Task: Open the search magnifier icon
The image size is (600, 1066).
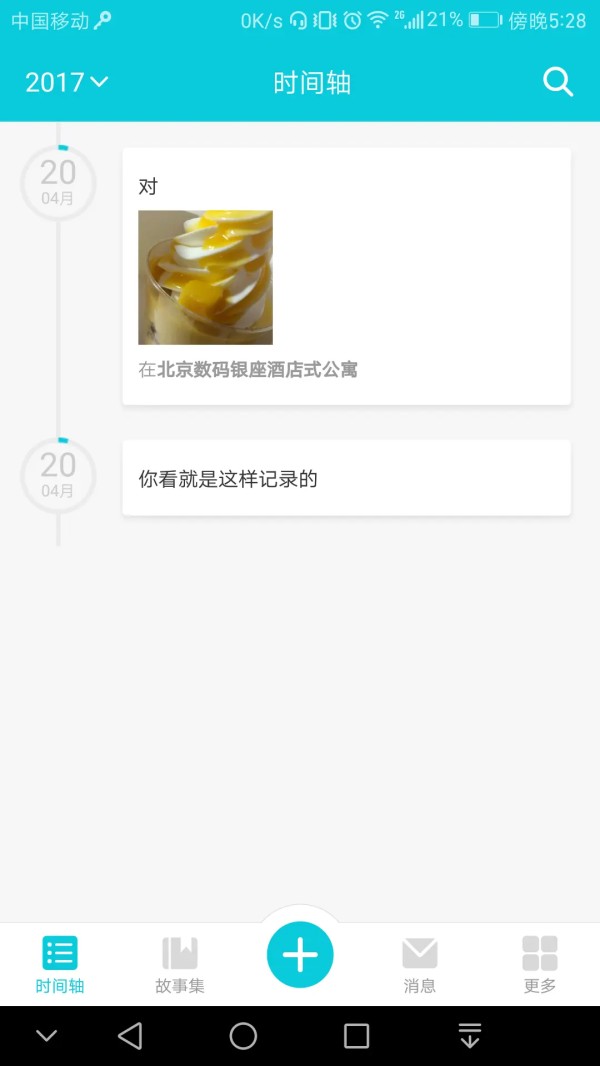Action: point(558,82)
